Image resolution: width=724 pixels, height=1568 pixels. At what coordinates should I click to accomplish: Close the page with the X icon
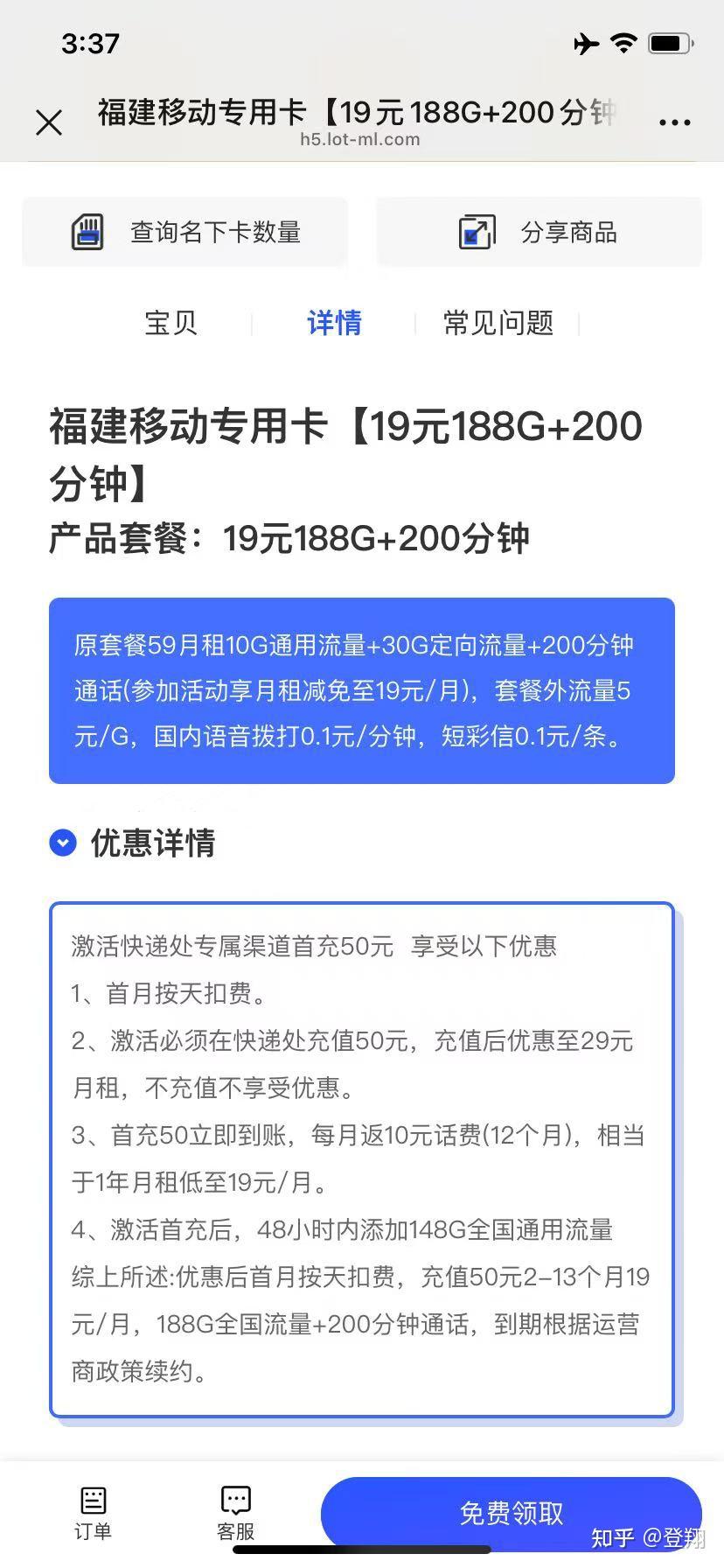49,122
